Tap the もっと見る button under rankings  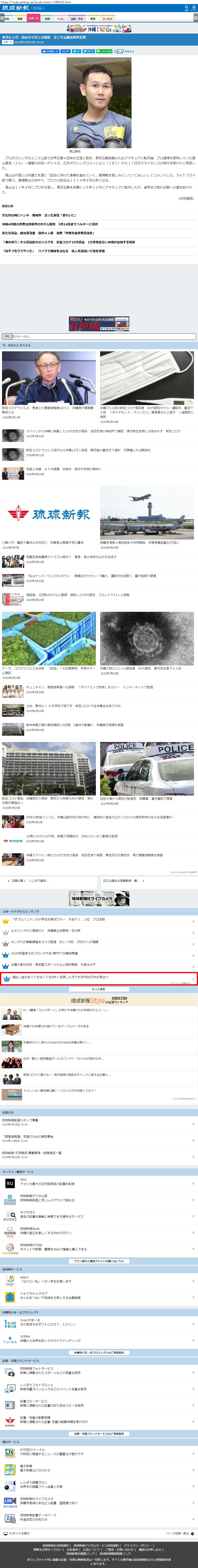99,989
